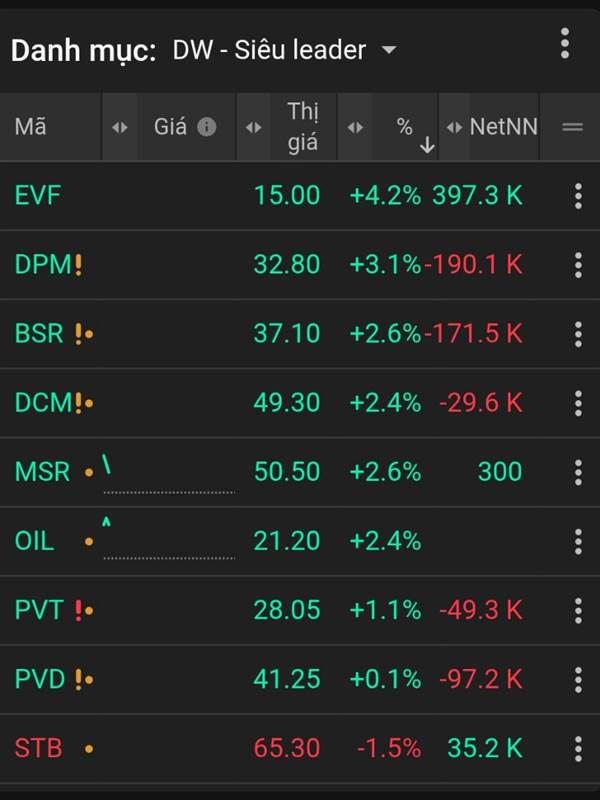The image size is (600, 800).
Task: Open more options for BSR
Action: click(x=578, y=334)
